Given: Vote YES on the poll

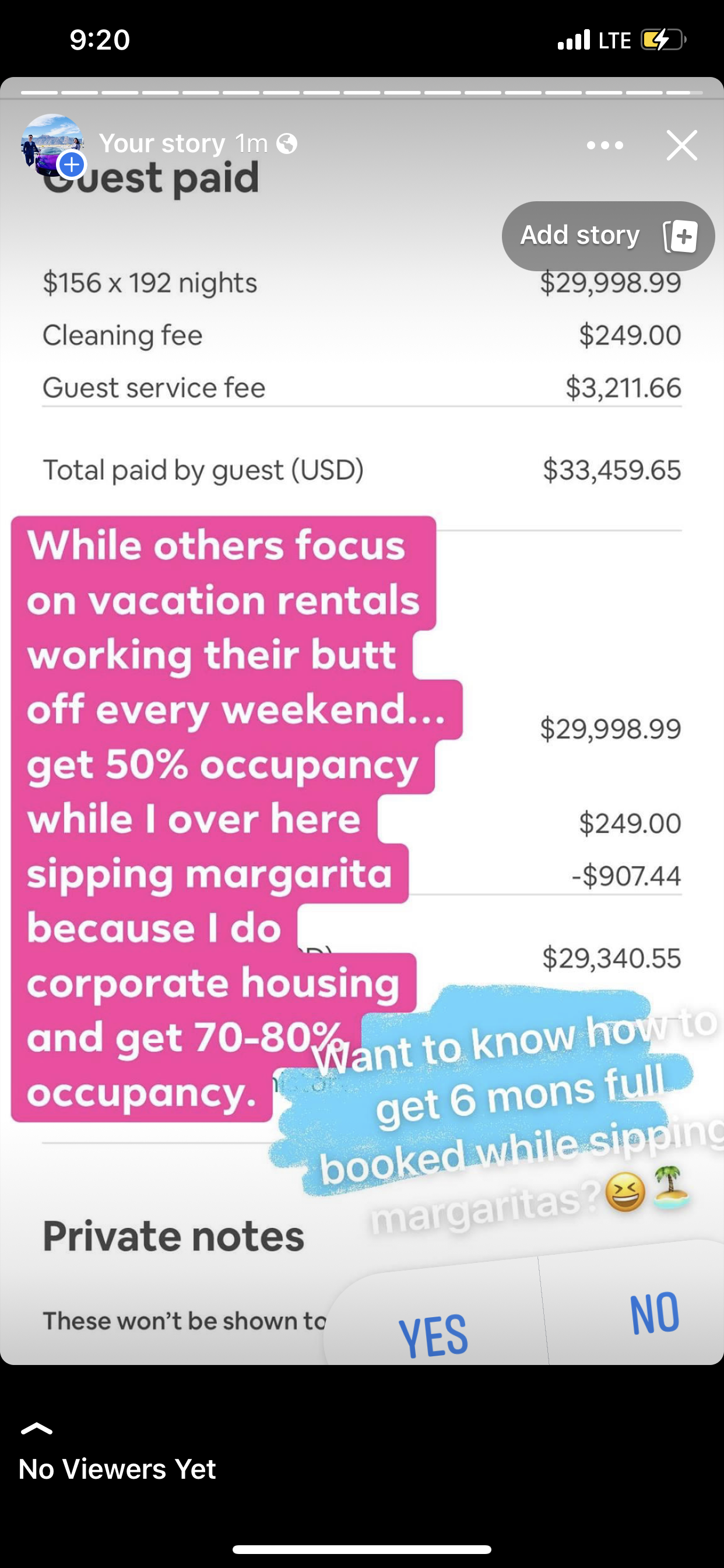Looking at the screenshot, I should 433,1334.
